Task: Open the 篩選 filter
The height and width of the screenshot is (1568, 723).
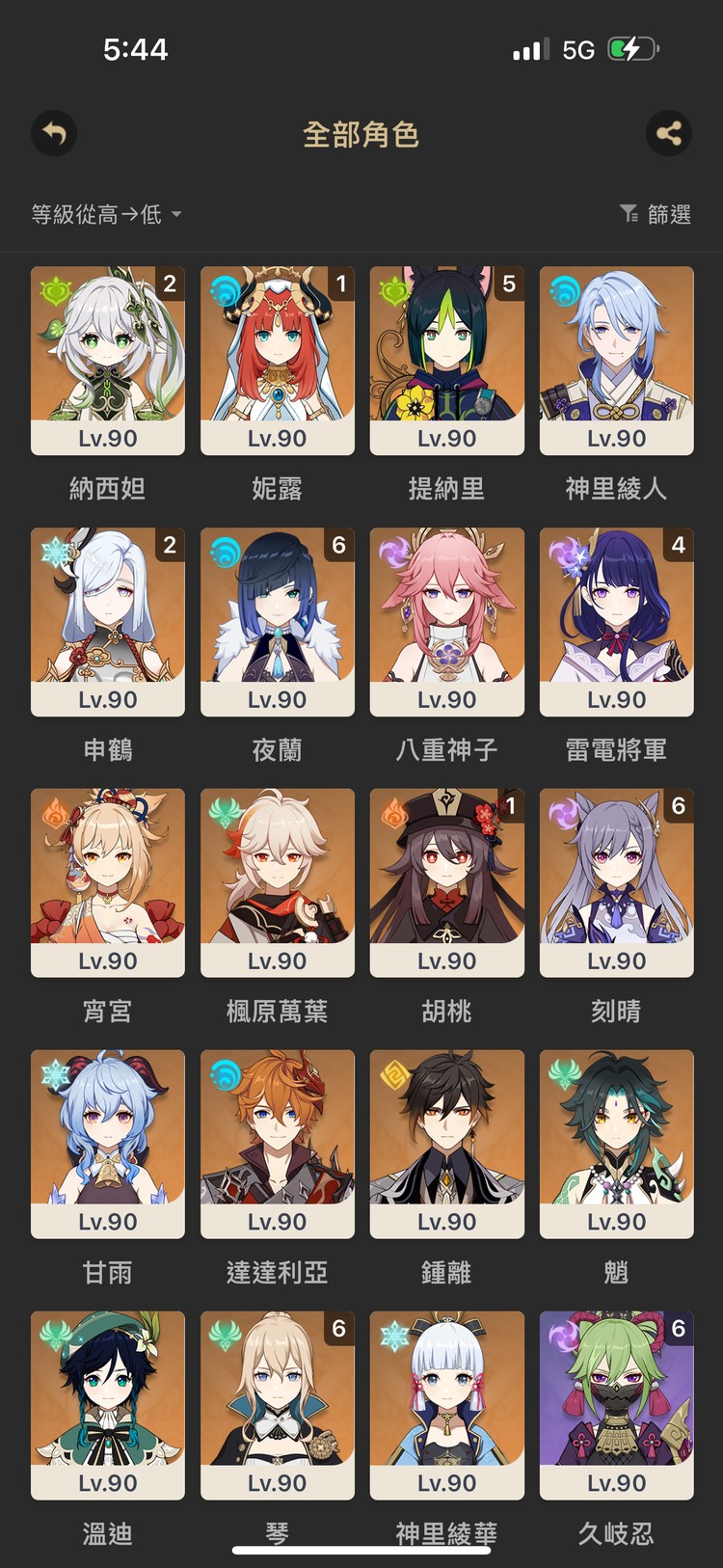Action: coord(656,214)
